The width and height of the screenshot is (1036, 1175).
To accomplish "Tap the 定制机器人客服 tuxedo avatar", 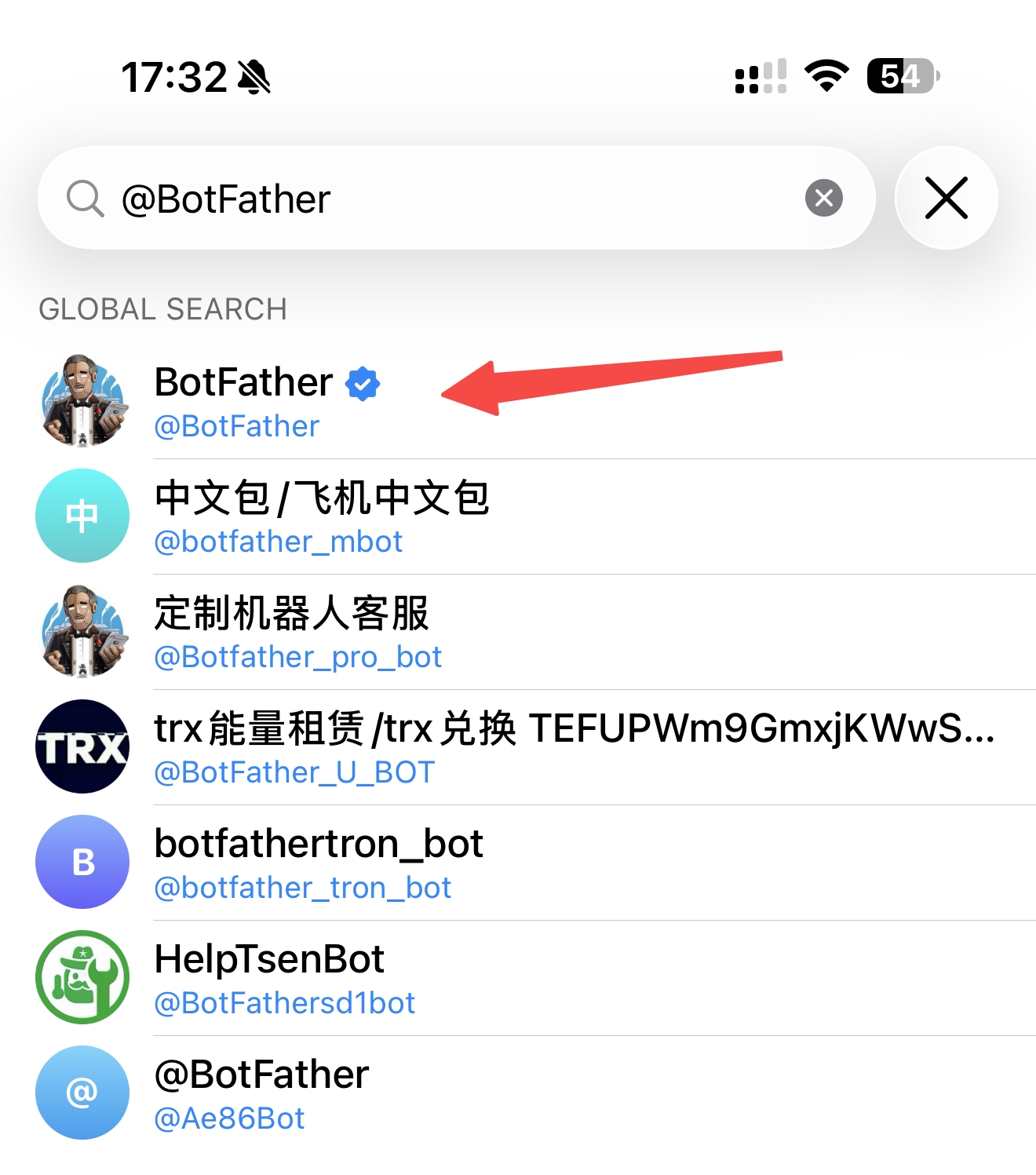I will point(82,631).
